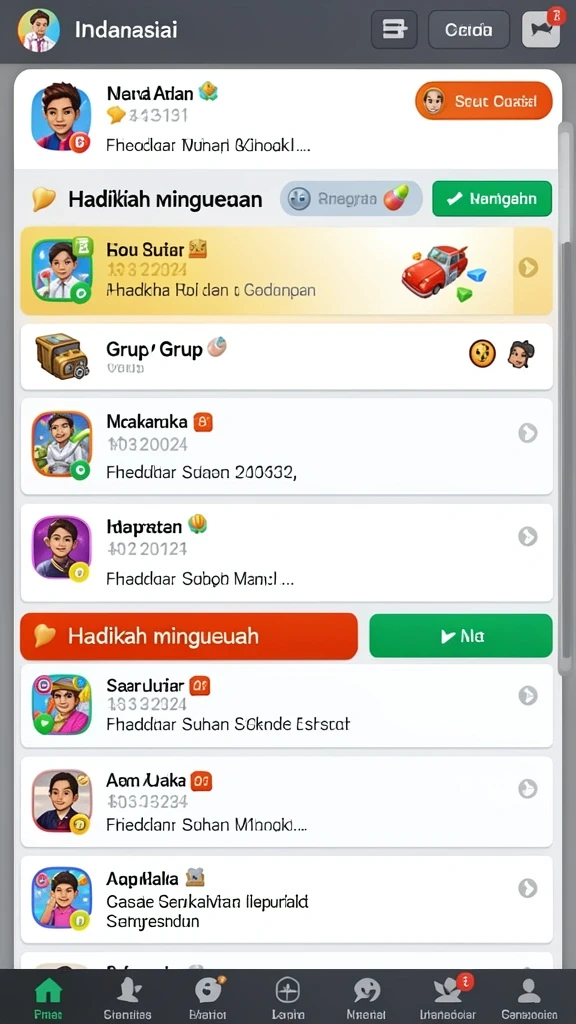The width and height of the screenshot is (576, 1024).
Task: Open the Grup' Grup row
Action: [287, 357]
